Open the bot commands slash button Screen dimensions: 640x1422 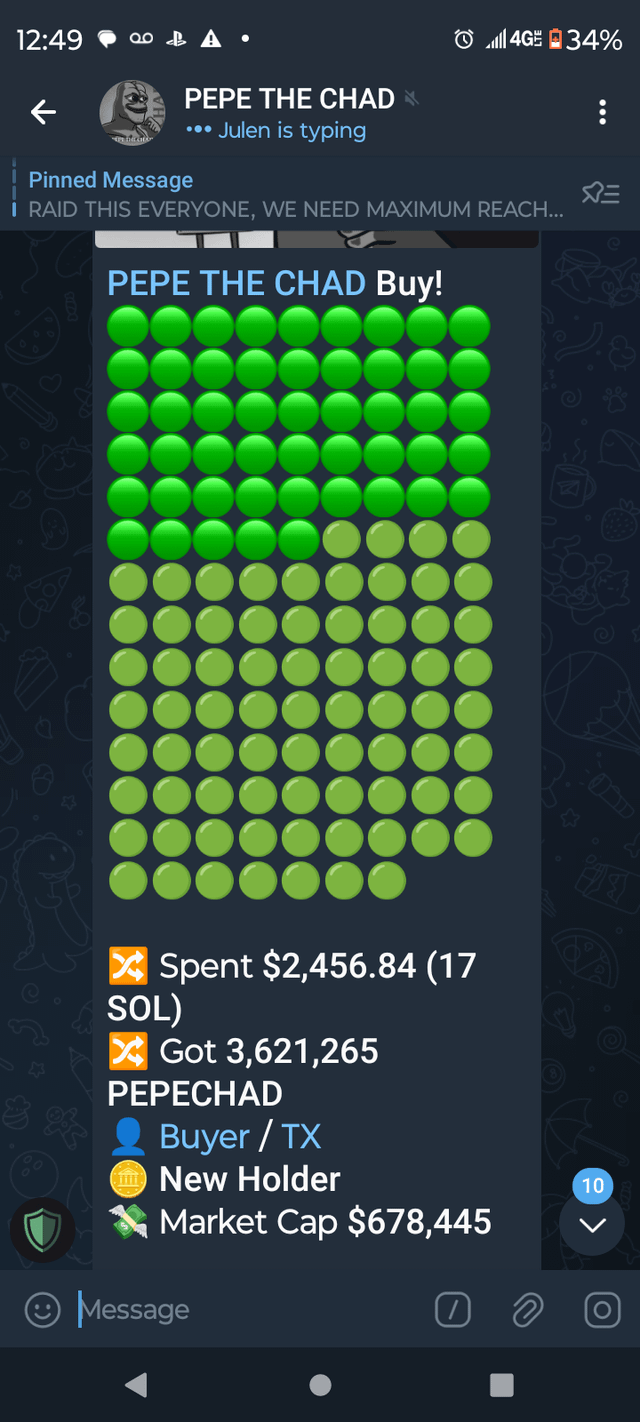453,1309
